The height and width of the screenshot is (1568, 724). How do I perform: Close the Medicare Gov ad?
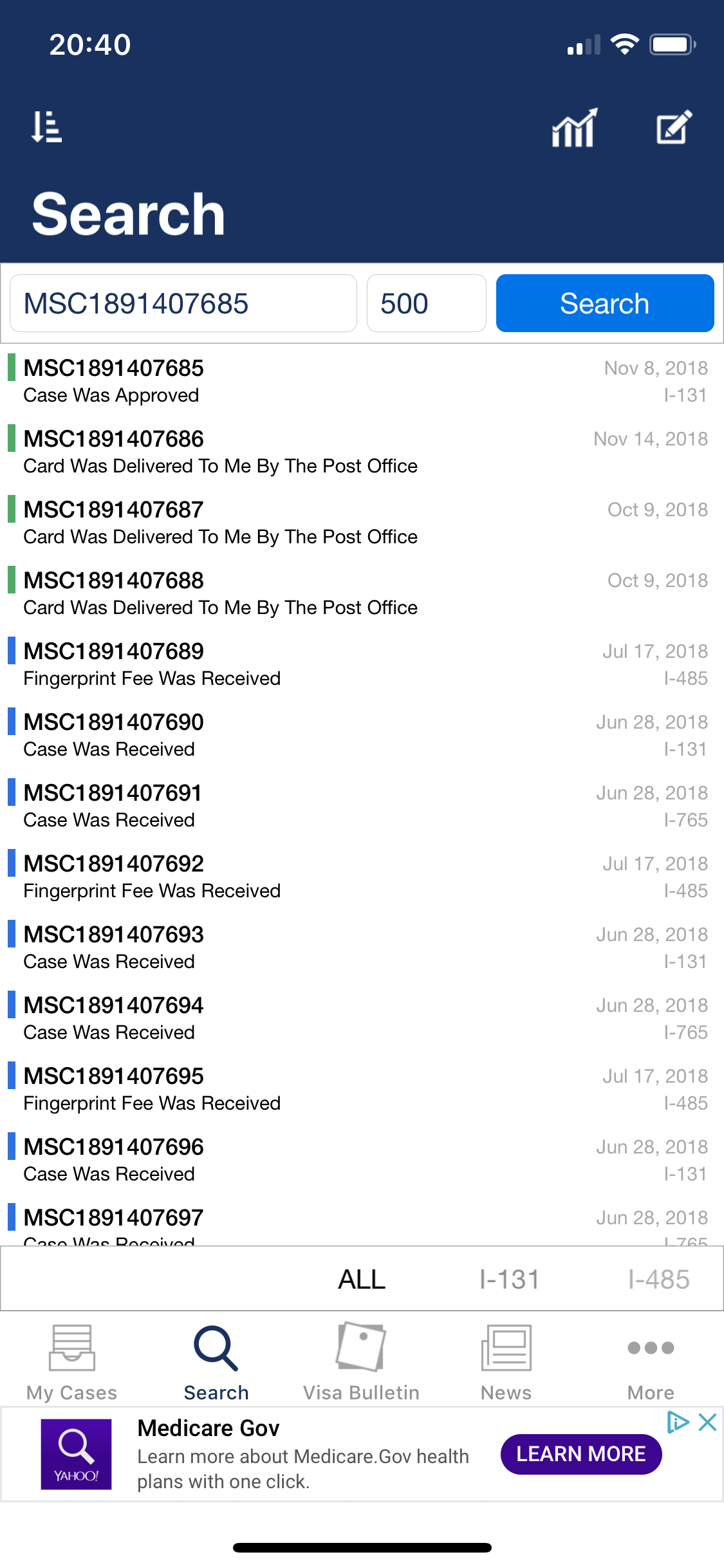(707, 1422)
